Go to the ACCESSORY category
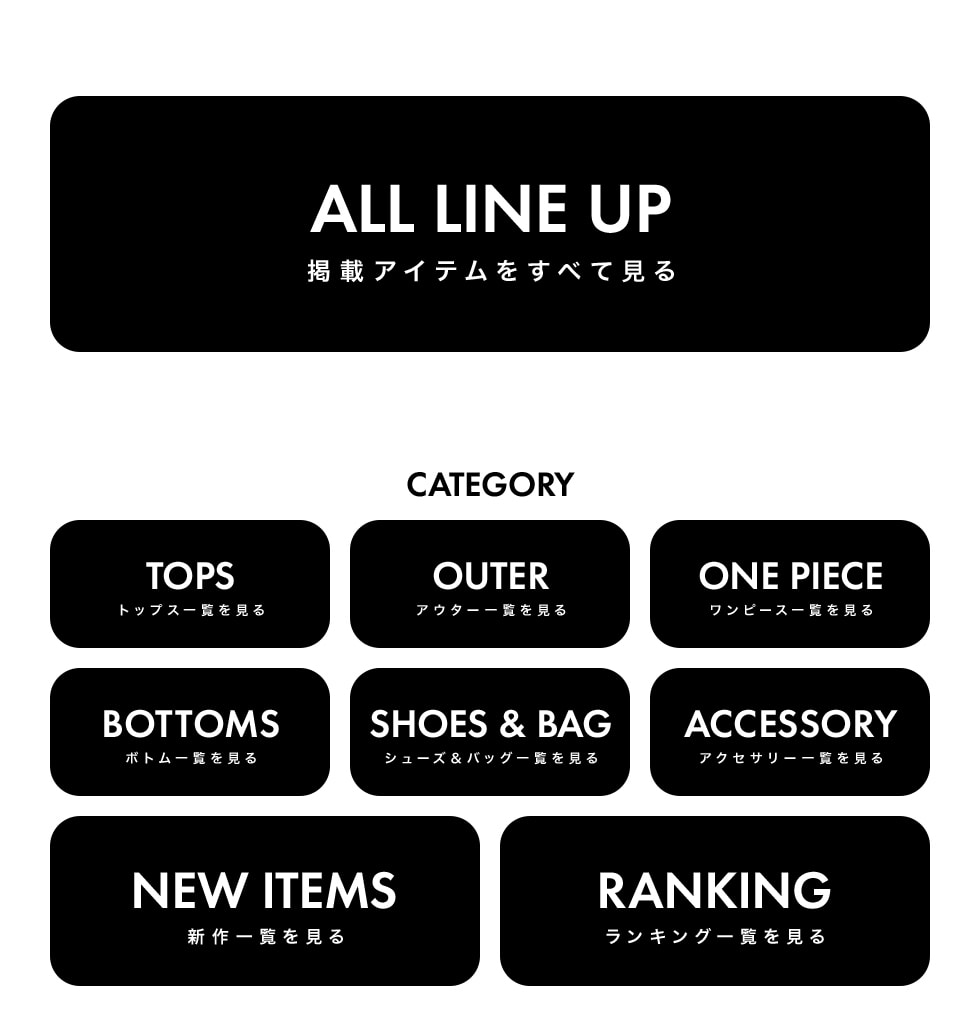The height and width of the screenshot is (1030, 980). (x=790, y=732)
